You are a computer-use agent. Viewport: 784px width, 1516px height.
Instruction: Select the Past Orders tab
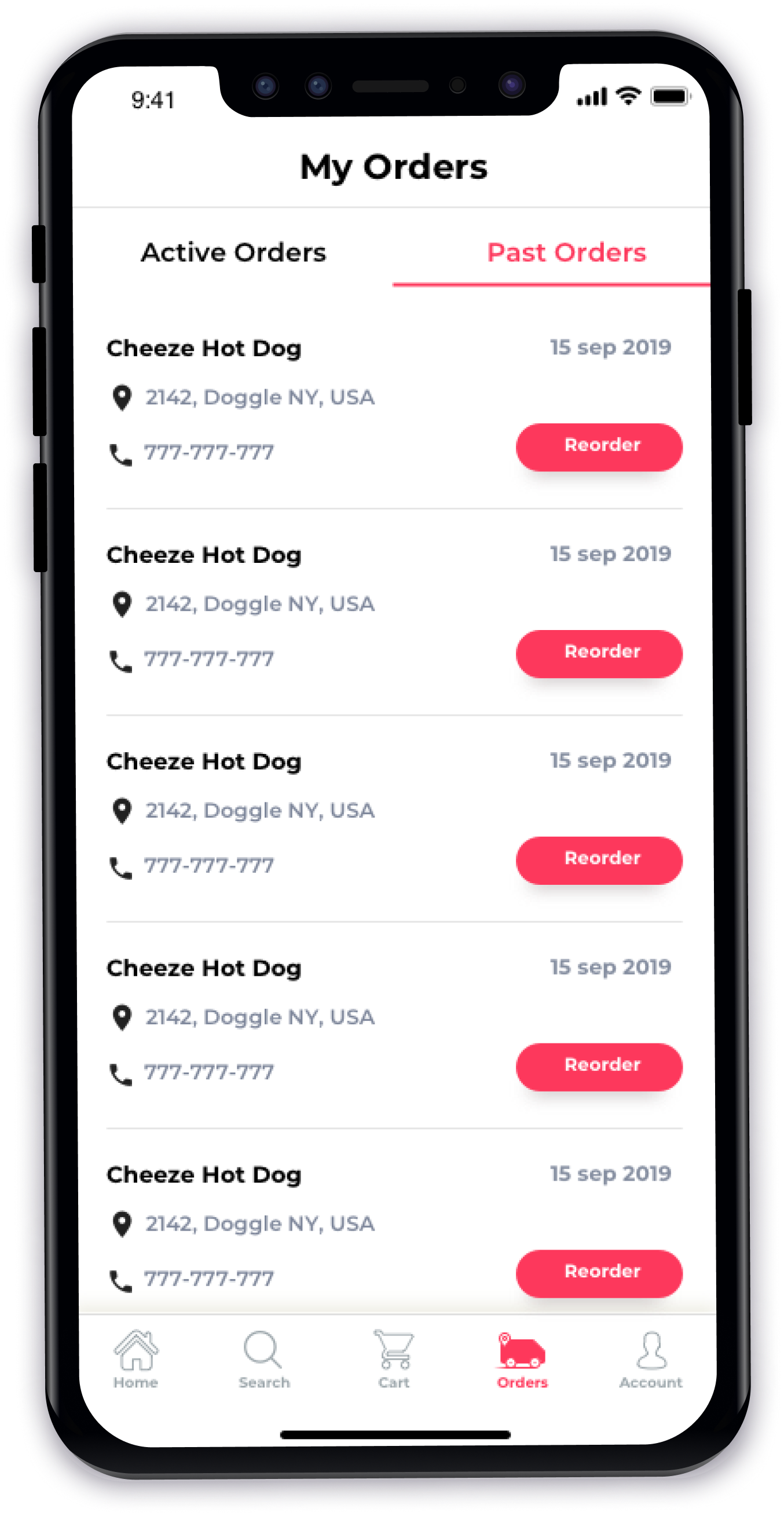[566, 253]
